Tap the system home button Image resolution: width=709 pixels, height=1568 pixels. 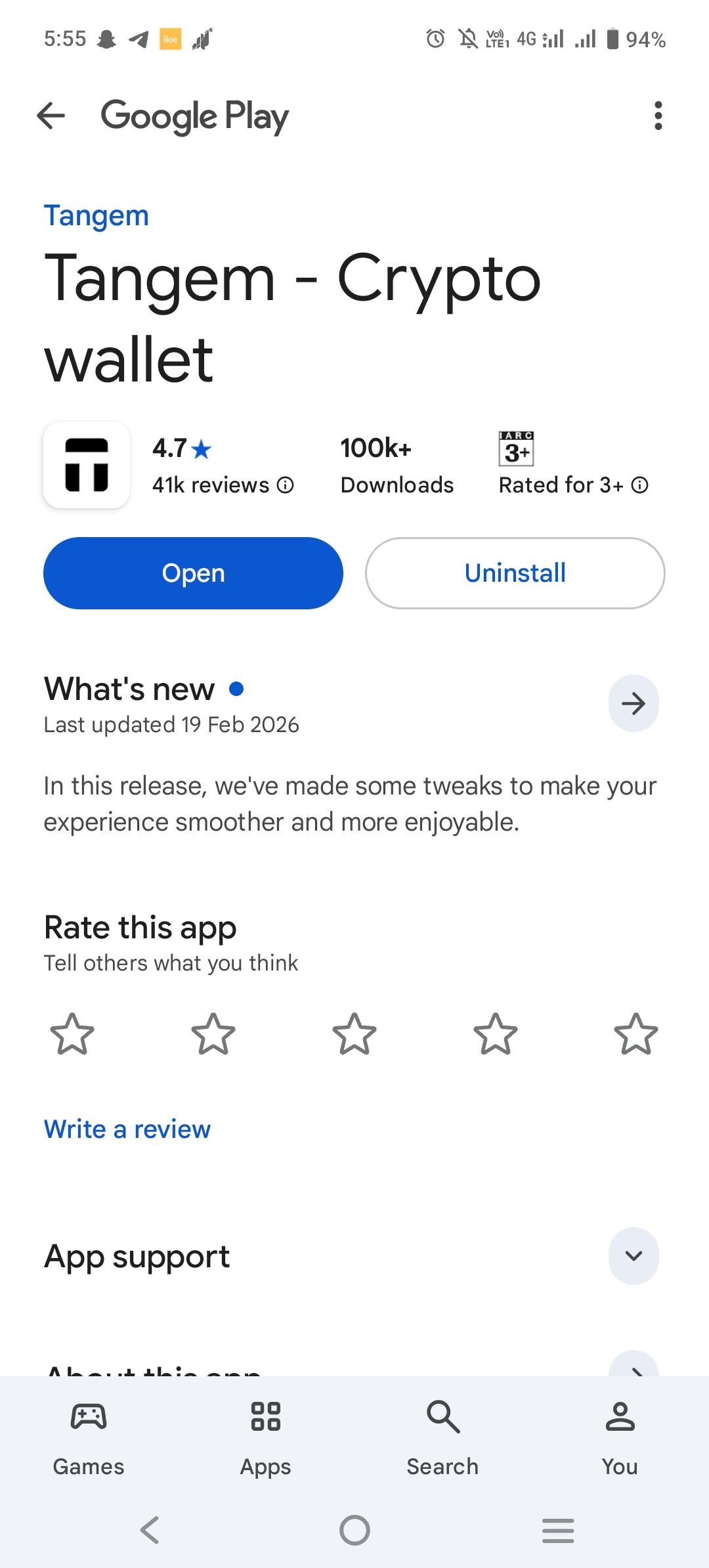pyautogui.click(x=354, y=1531)
